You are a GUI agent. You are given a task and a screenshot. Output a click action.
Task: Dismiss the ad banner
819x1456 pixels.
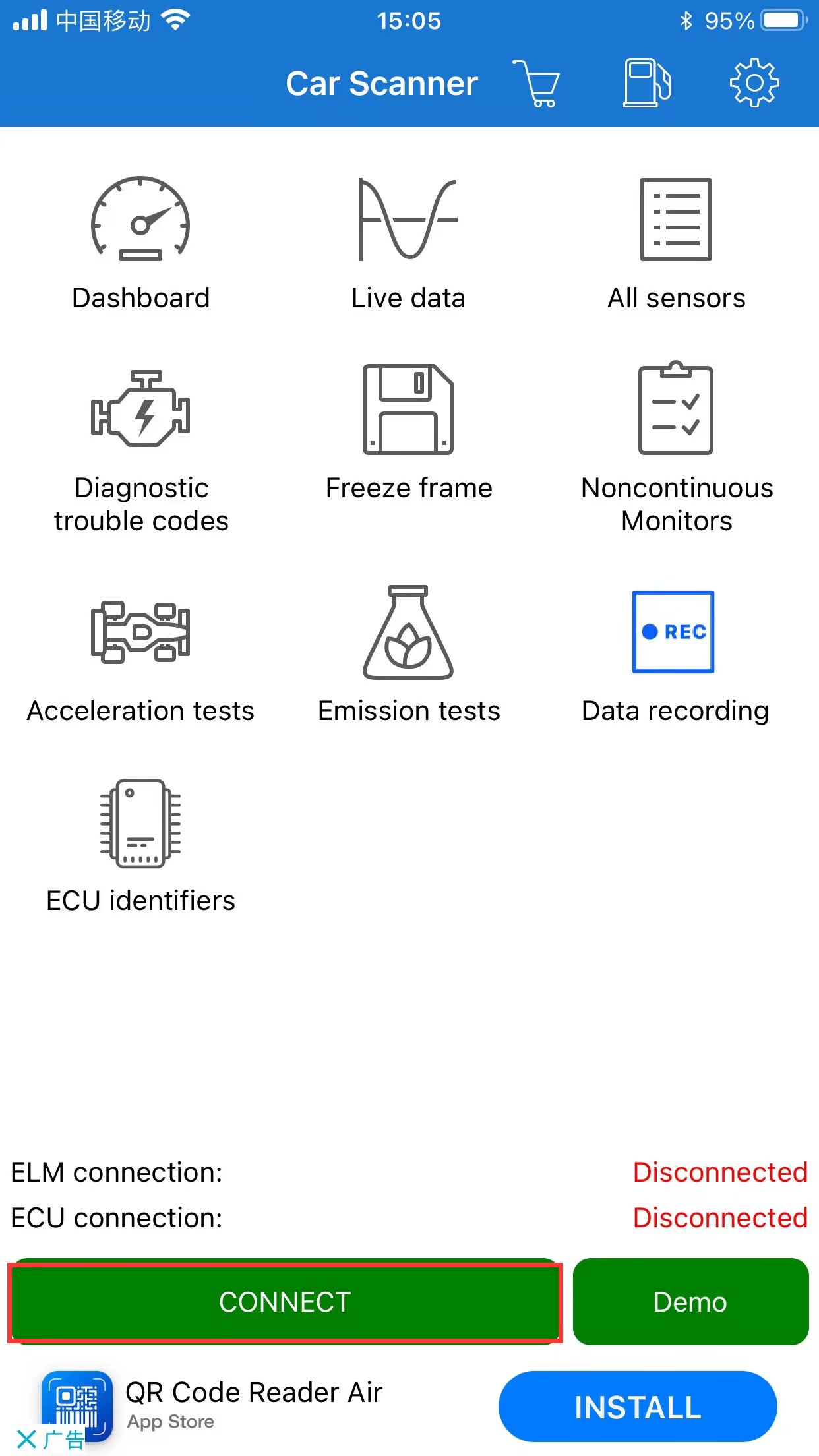[26, 1439]
